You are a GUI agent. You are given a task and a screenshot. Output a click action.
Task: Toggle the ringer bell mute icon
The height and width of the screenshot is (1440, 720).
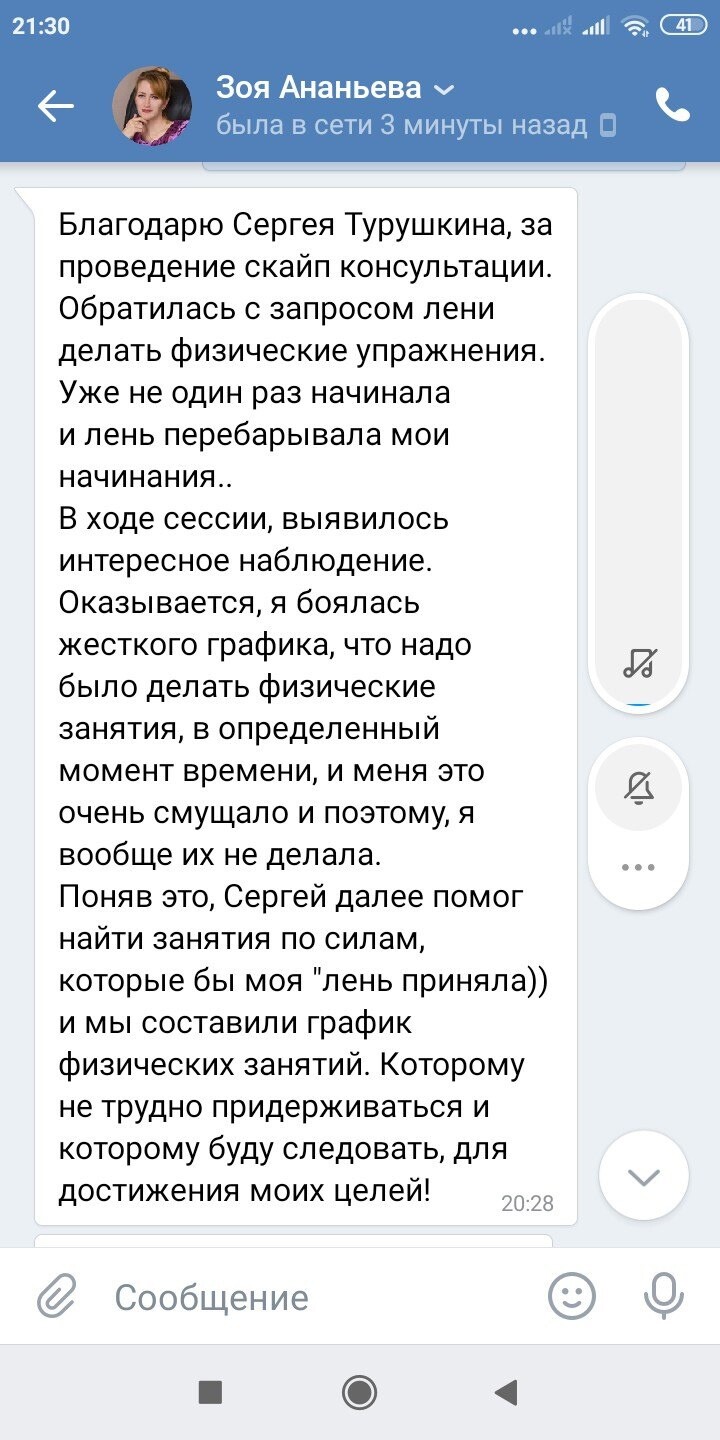click(x=639, y=790)
